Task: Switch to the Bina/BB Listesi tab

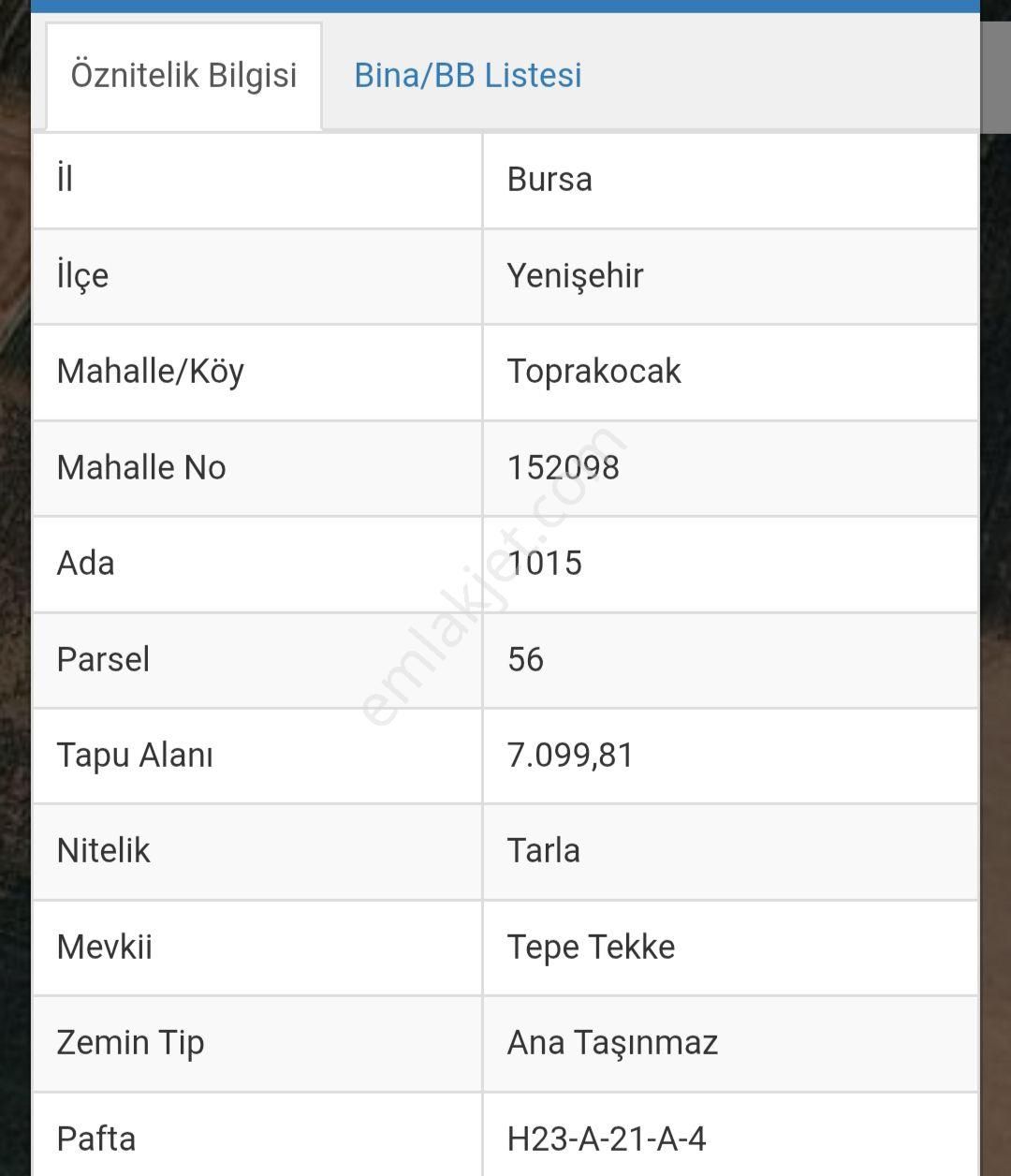Action: point(467,75)
